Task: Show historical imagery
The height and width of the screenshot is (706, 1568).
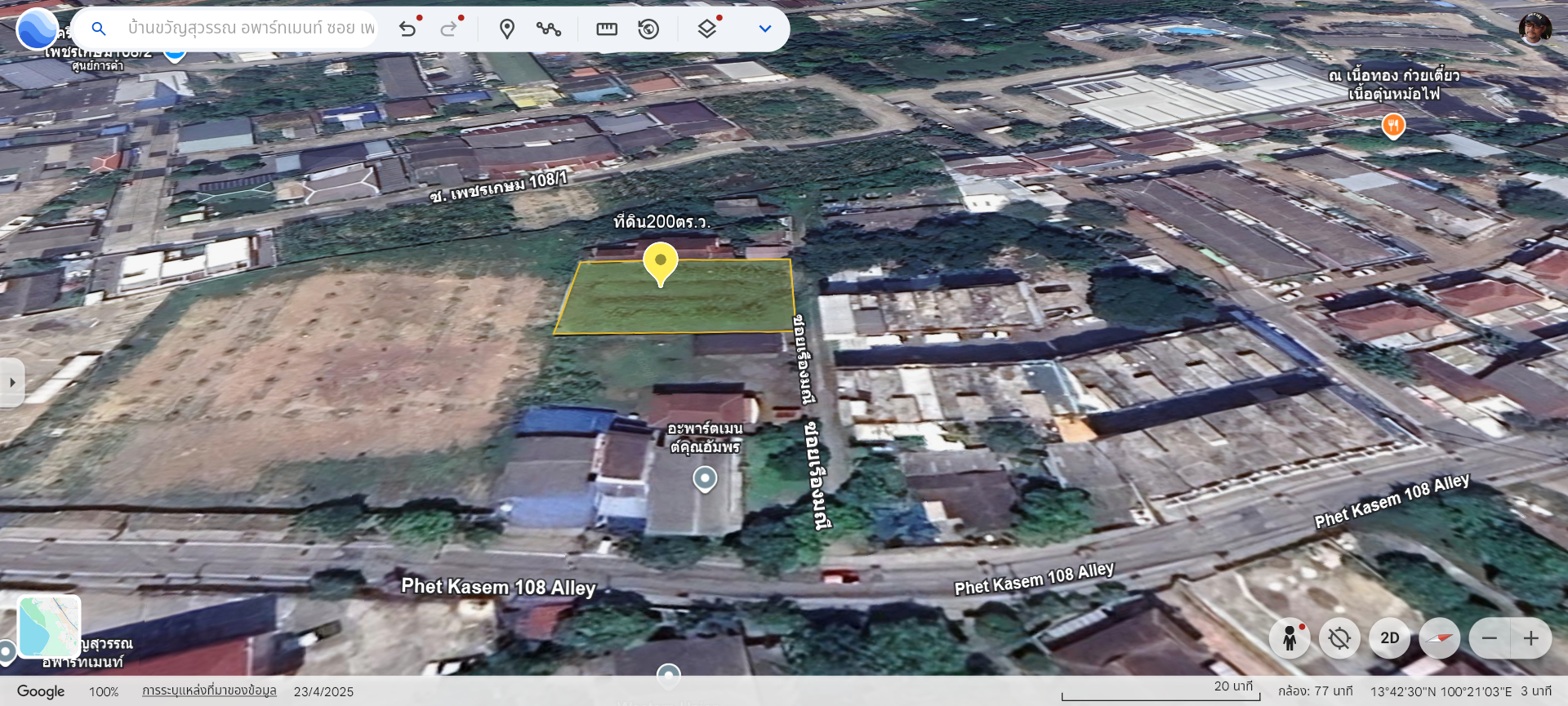Action: point(648,29)
